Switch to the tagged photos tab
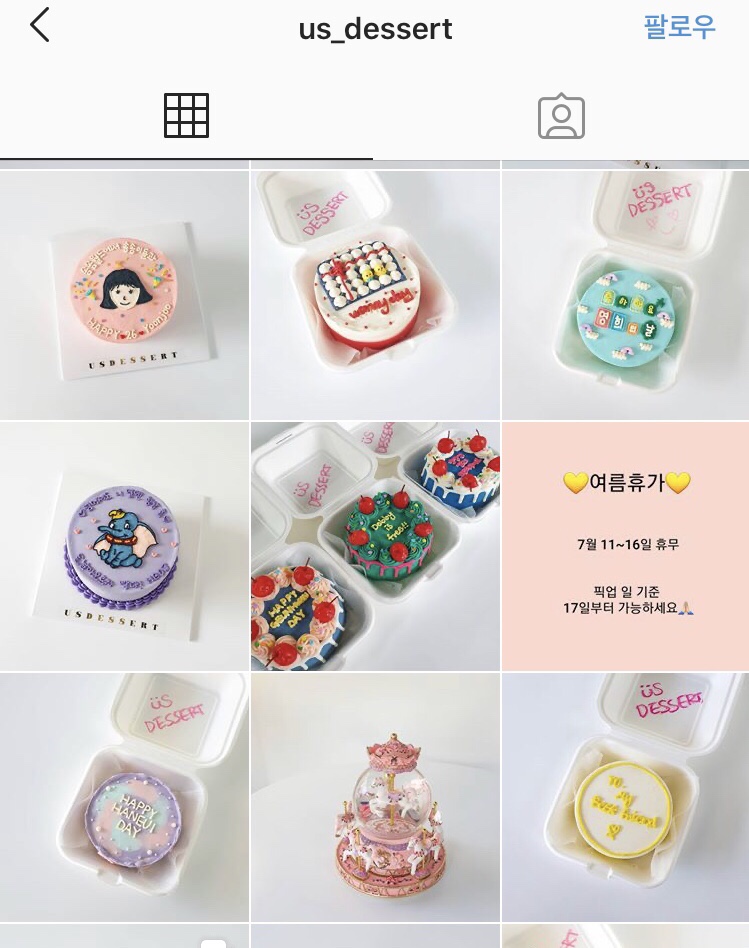Viewport: 749px width, 948px height. 561,117
